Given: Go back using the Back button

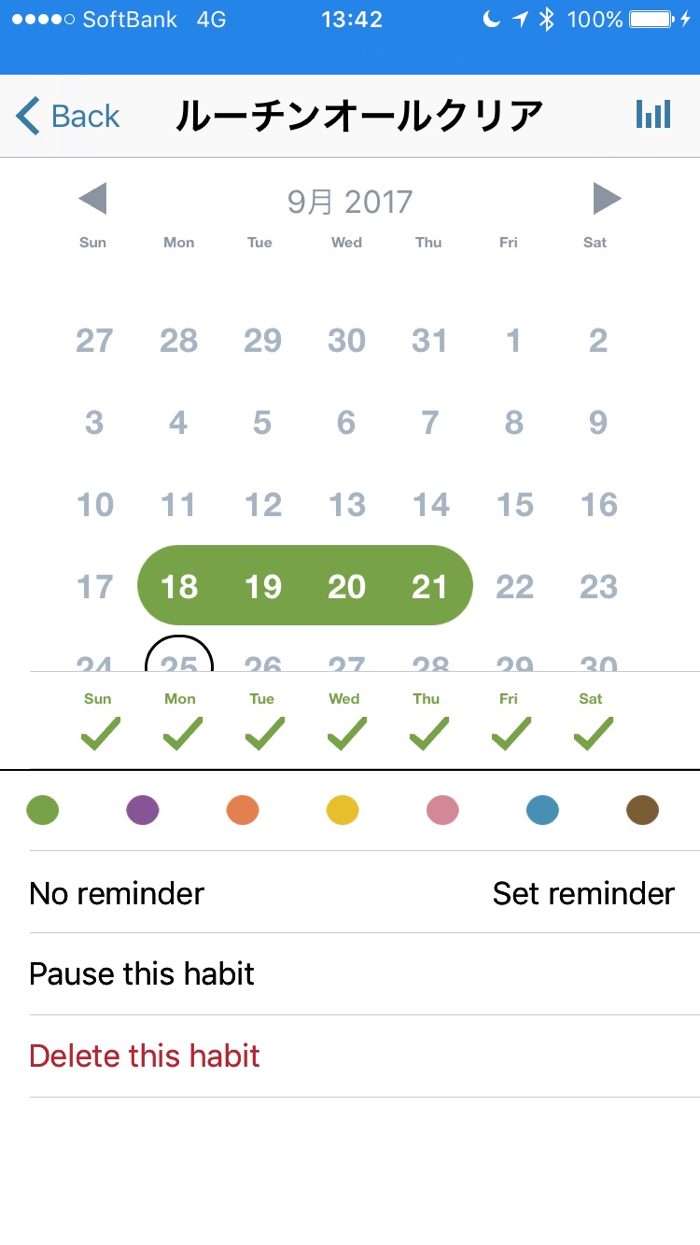Looking at the screenshot, I should point(68,116).
